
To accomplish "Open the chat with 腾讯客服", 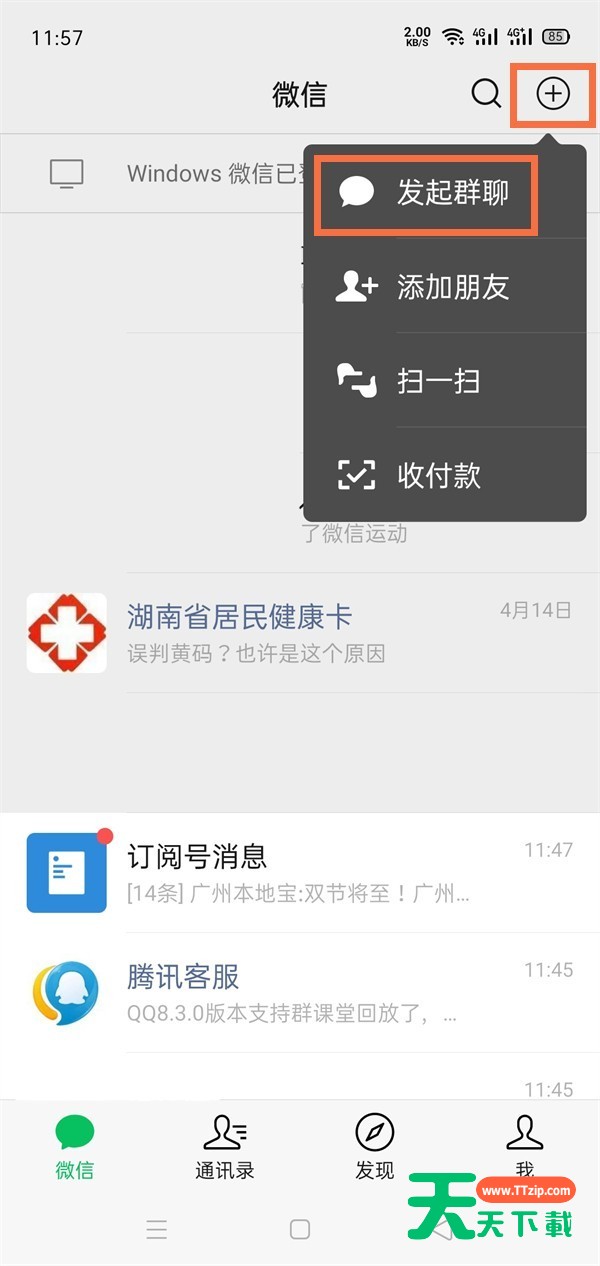I will click(300, 992).
